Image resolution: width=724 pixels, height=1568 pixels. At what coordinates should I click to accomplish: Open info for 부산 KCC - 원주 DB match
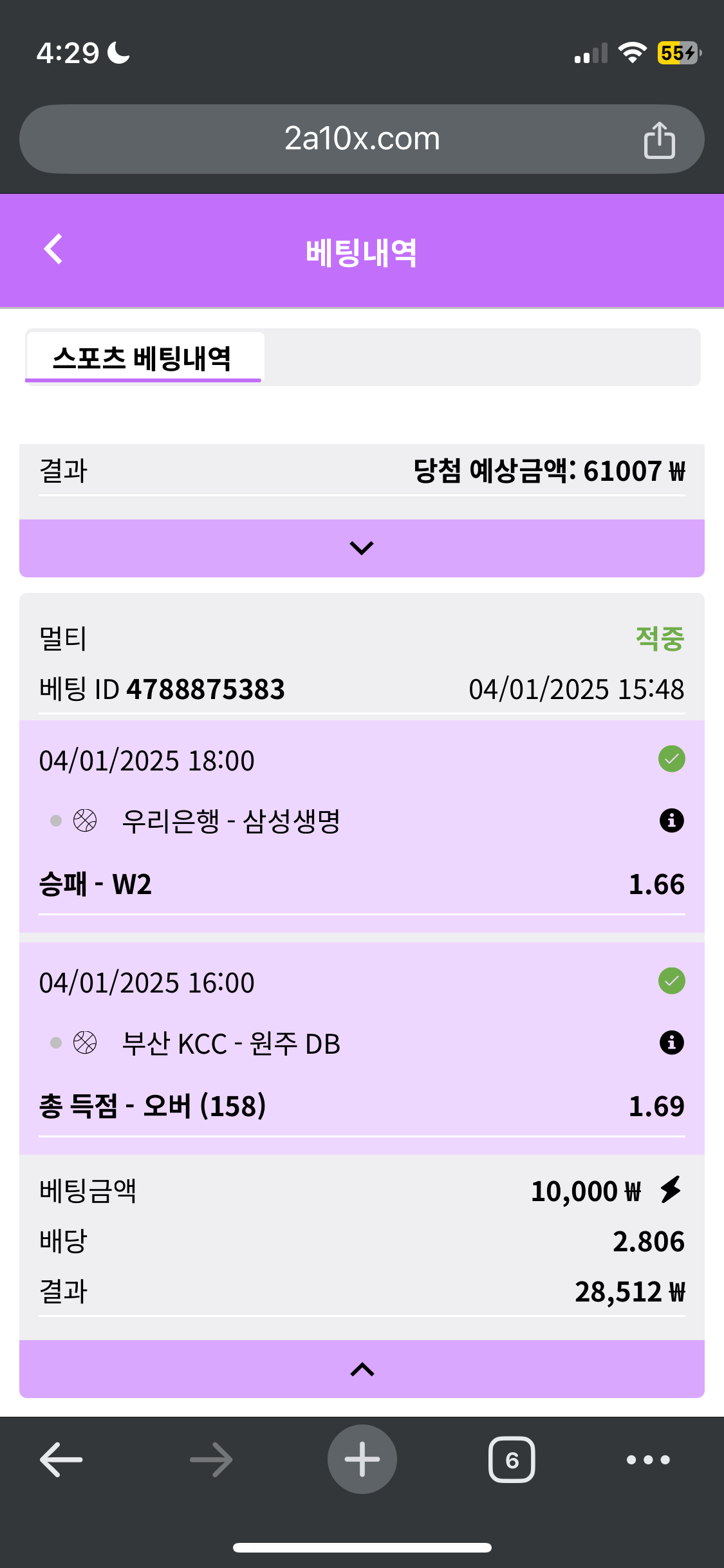(x=671, y=1043)
